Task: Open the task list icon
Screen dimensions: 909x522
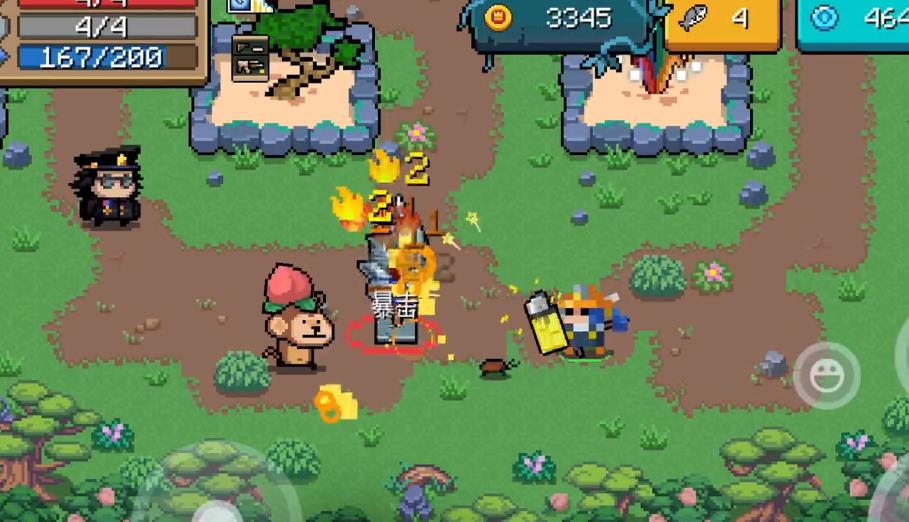Action: pyautogui.click(x=250, y=58)
